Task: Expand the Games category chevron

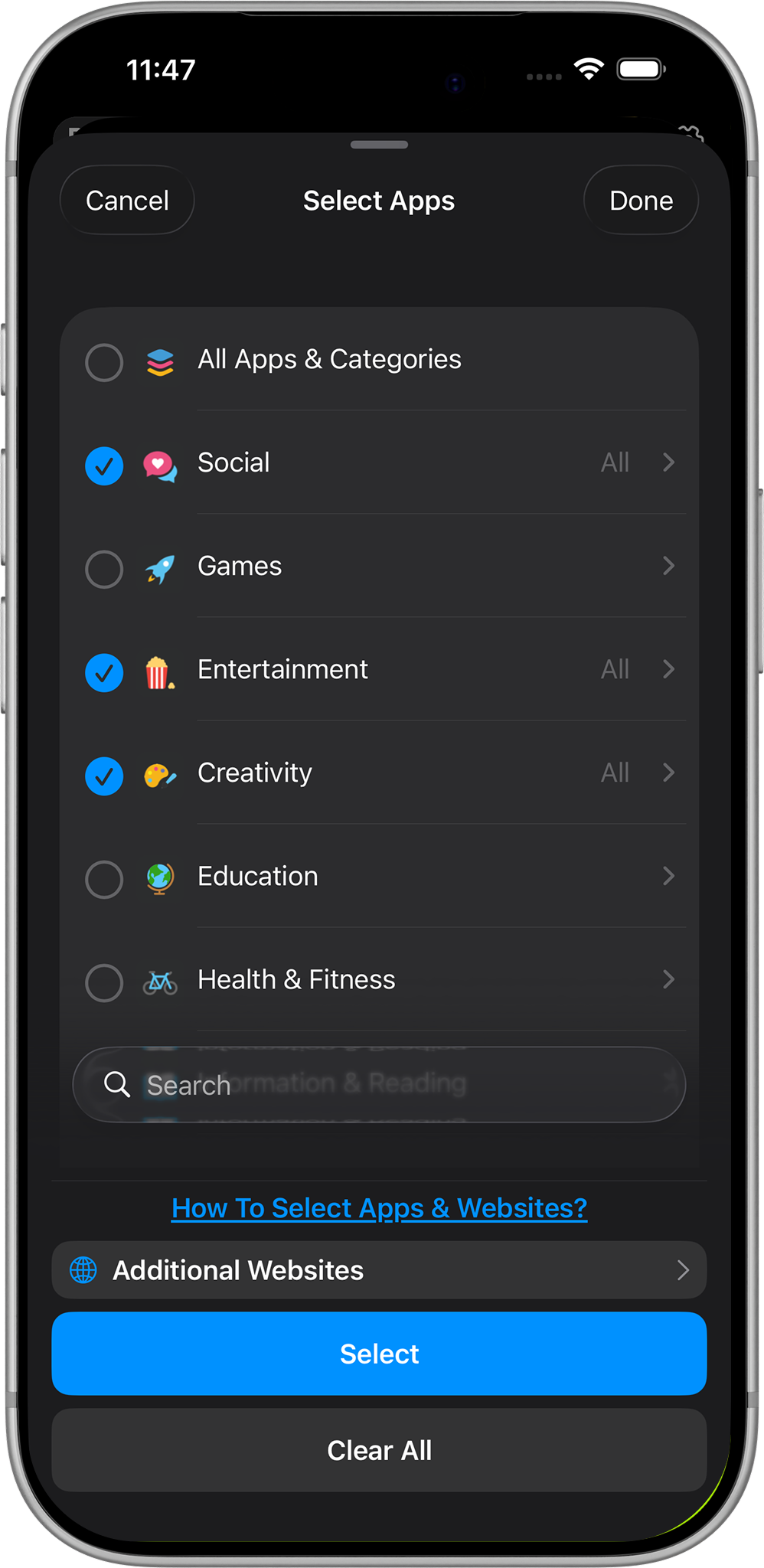Action: (668, 566)
